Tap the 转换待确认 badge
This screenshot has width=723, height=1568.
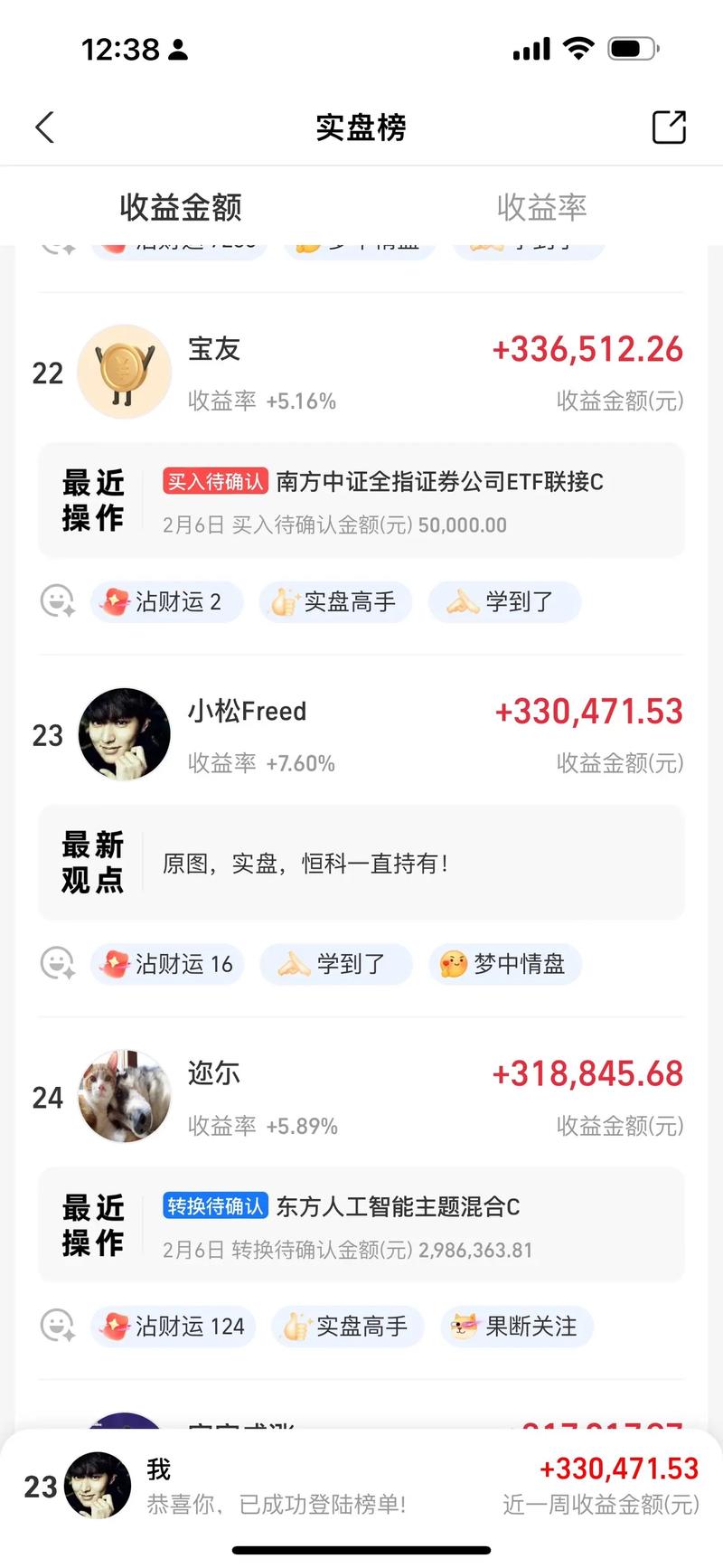coord(215,1205)
